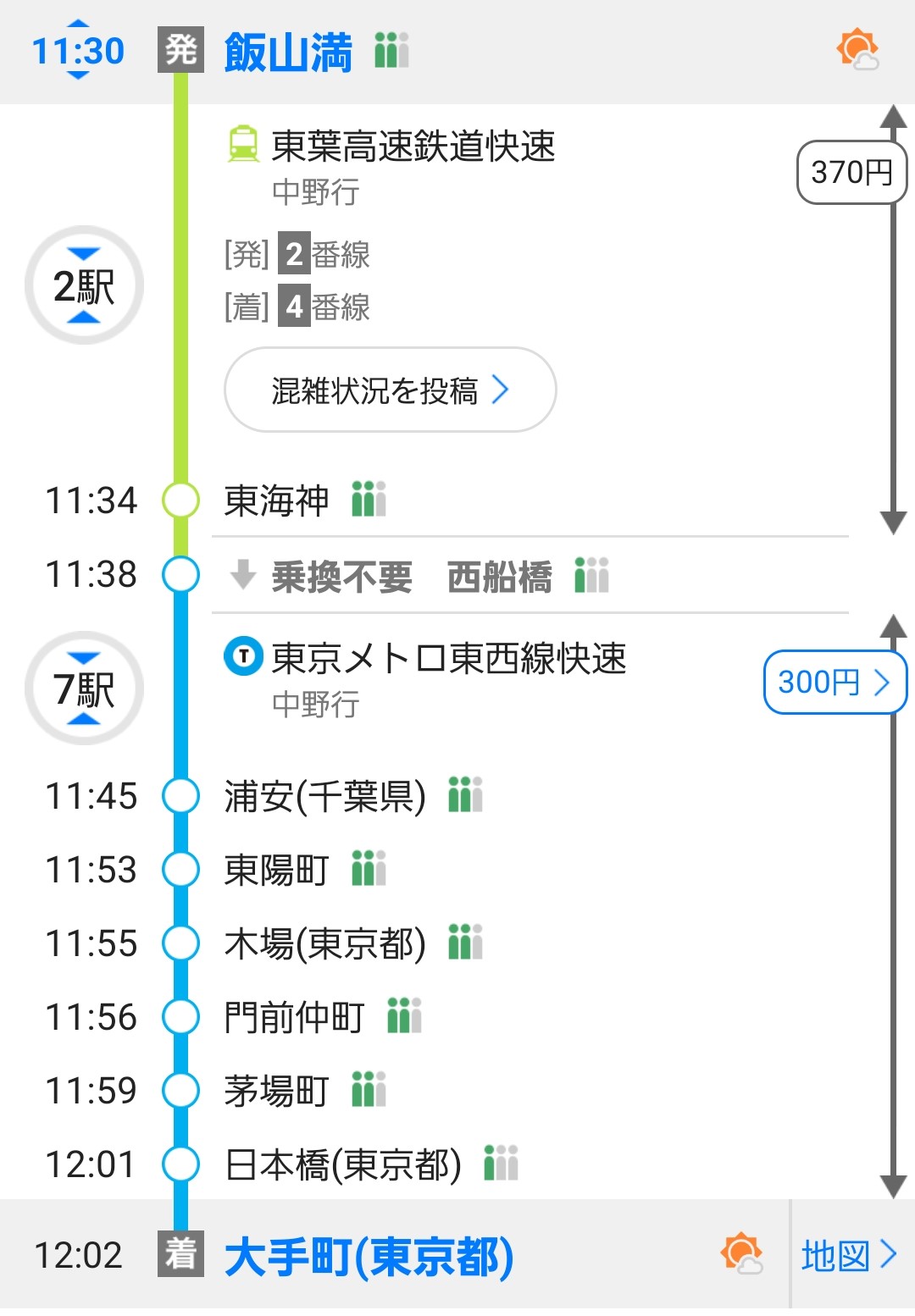
Task: Adjust the 11:30 departure time stepper
Action: coord(78,51)
